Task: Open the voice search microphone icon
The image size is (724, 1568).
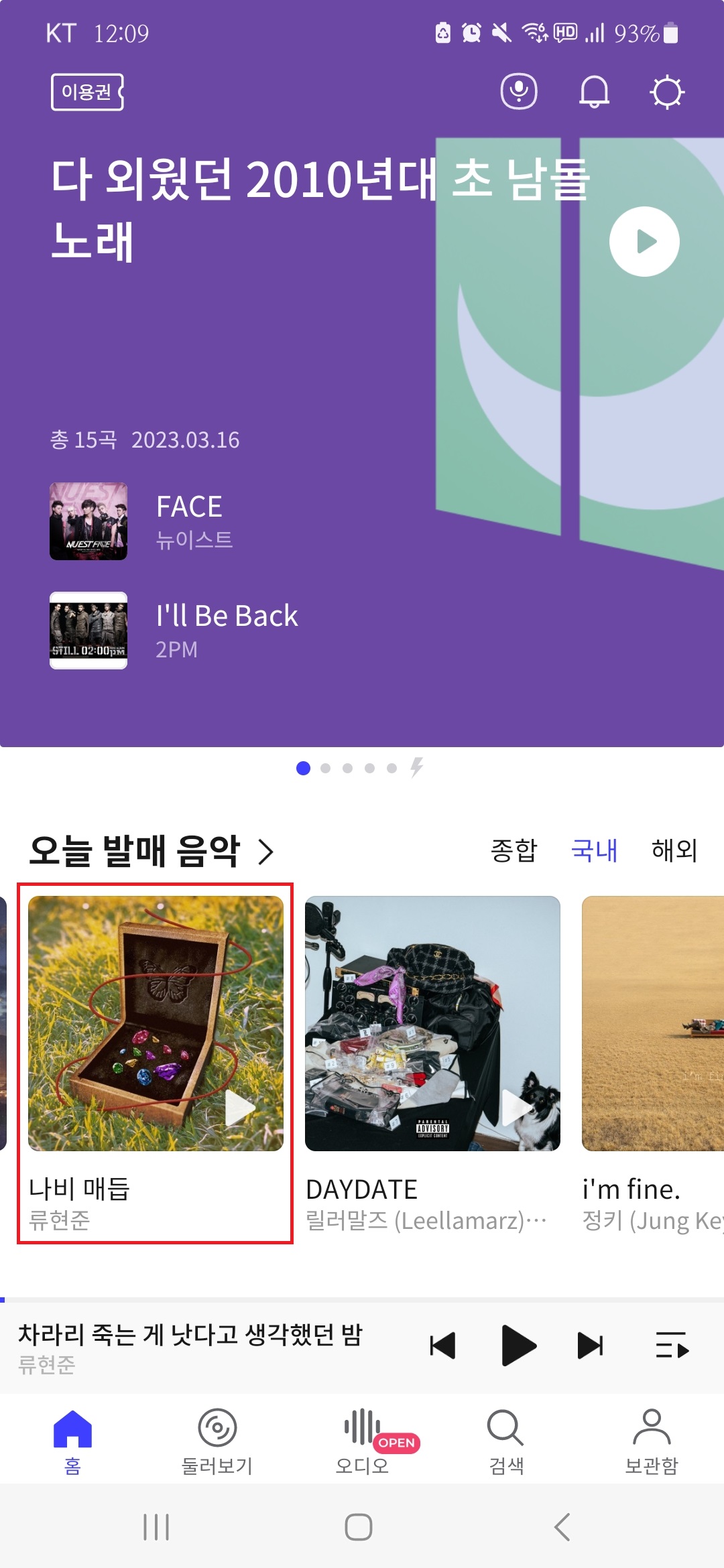Action: tap(519, 92)
